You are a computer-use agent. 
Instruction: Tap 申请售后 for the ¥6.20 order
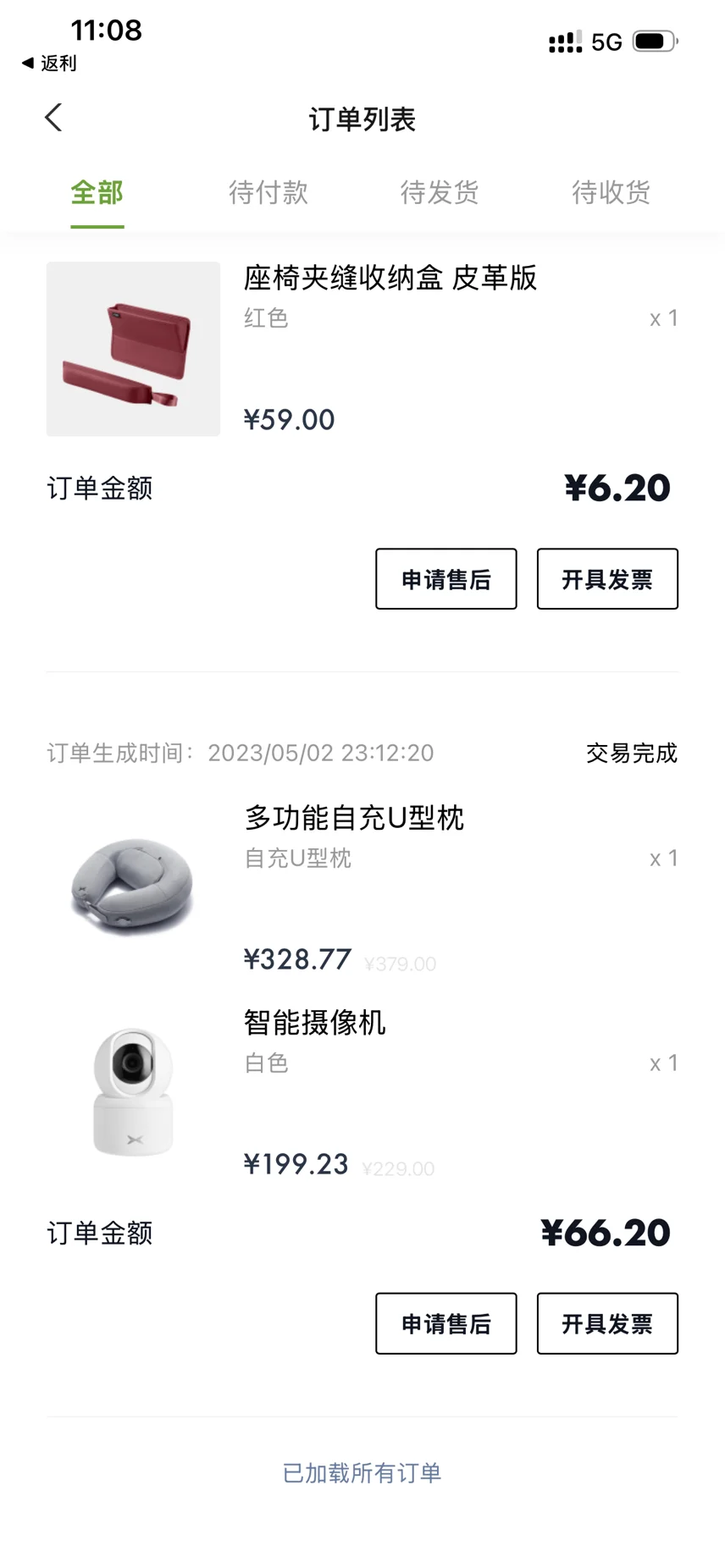click(x=446, y=579)
